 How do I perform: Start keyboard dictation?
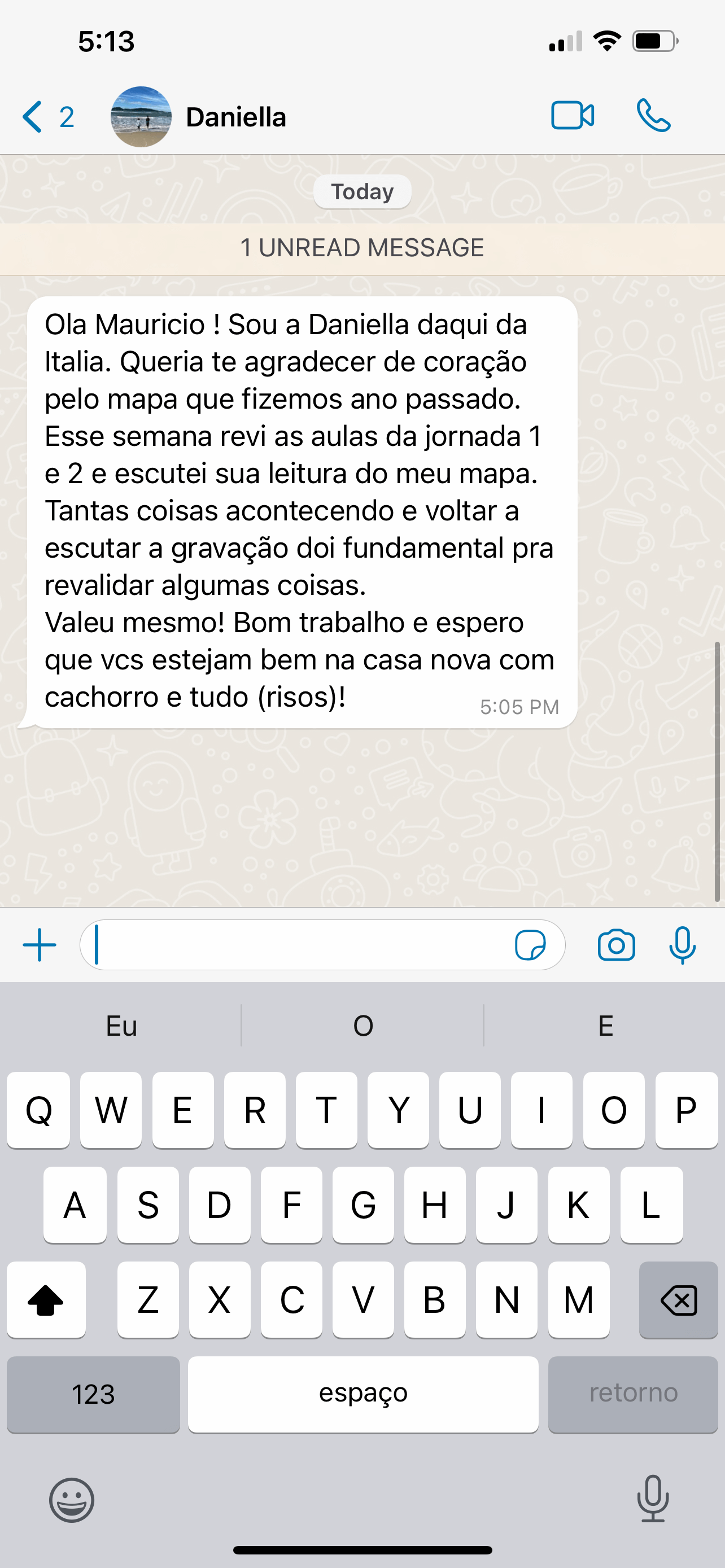point(653,1498)
